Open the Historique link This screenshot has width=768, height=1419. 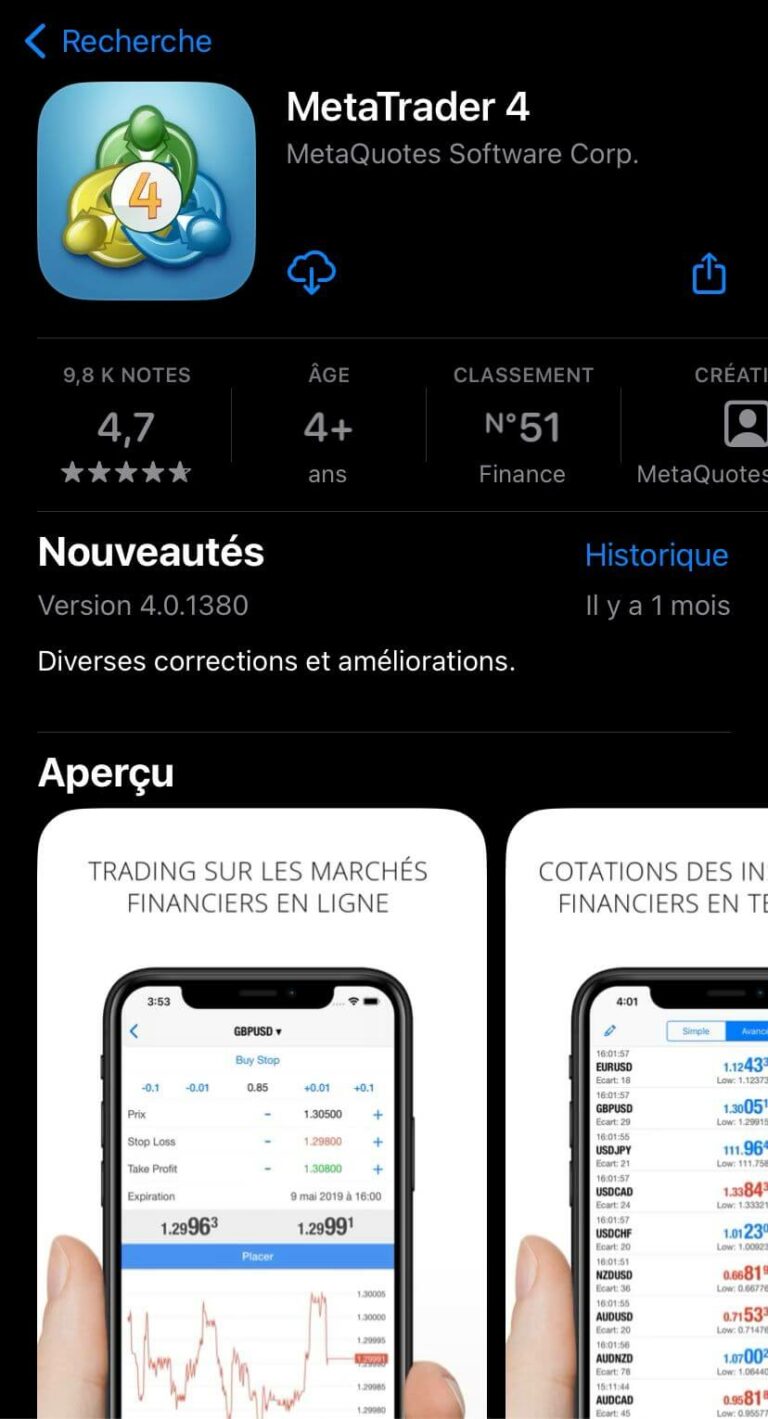[x=656, y=555]
